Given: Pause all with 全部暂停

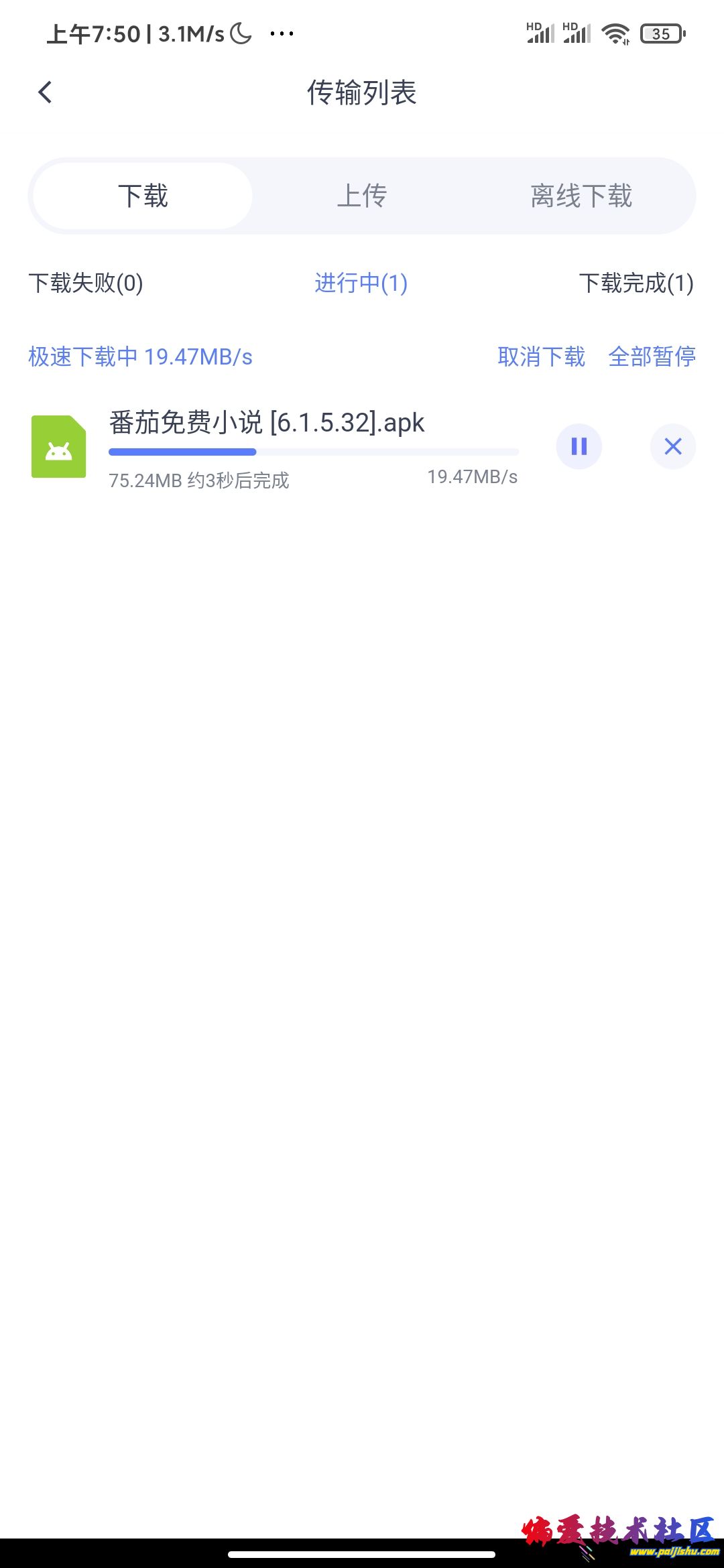Looking at the screenshot, I should [x=652, y=356].
